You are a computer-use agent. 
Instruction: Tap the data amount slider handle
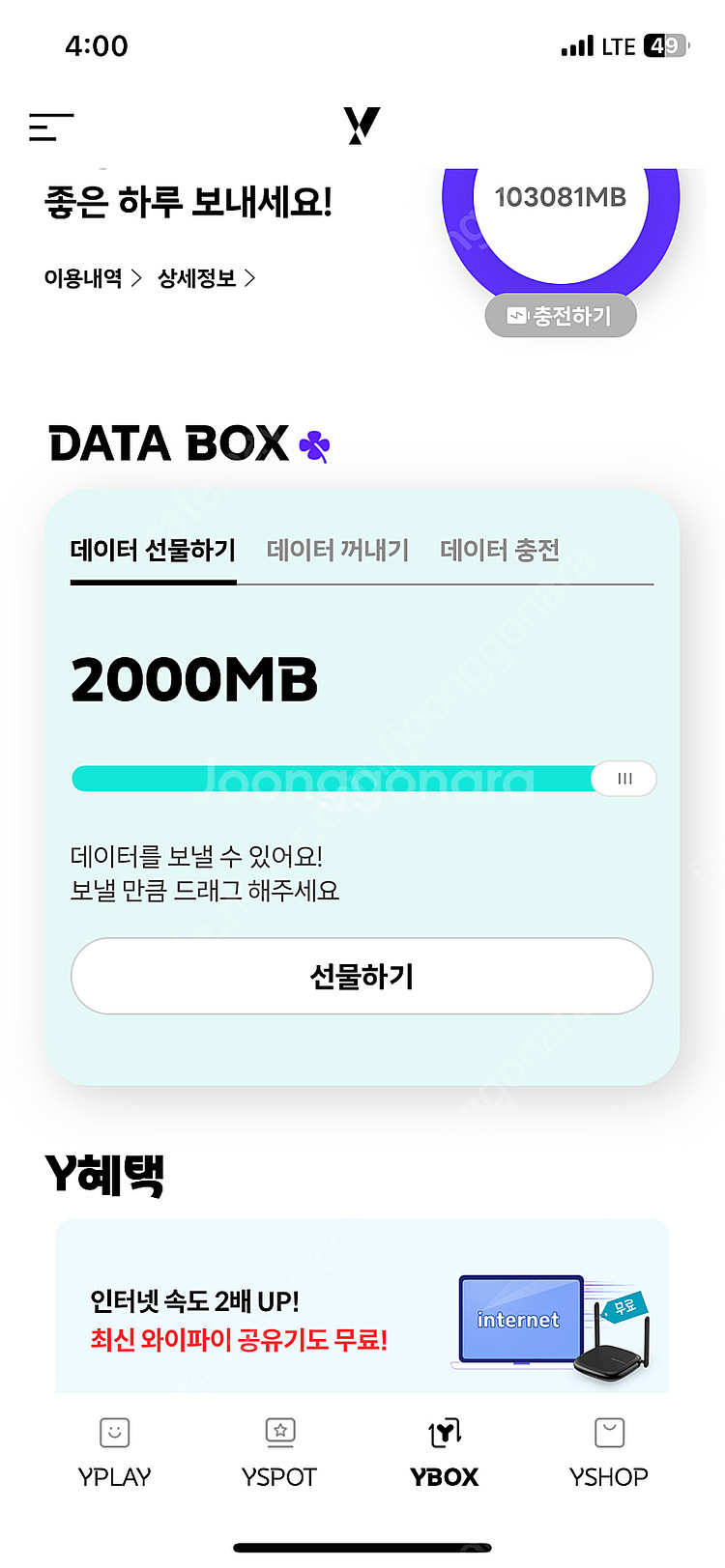[624, 779]
